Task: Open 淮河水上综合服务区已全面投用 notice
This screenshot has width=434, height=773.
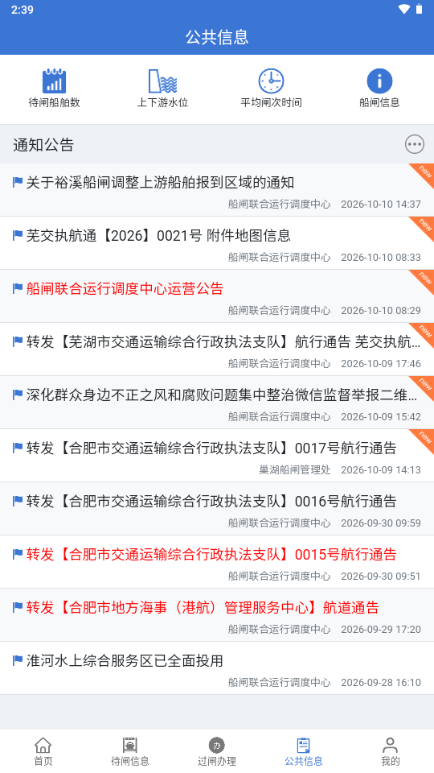Action: [217, 669]
